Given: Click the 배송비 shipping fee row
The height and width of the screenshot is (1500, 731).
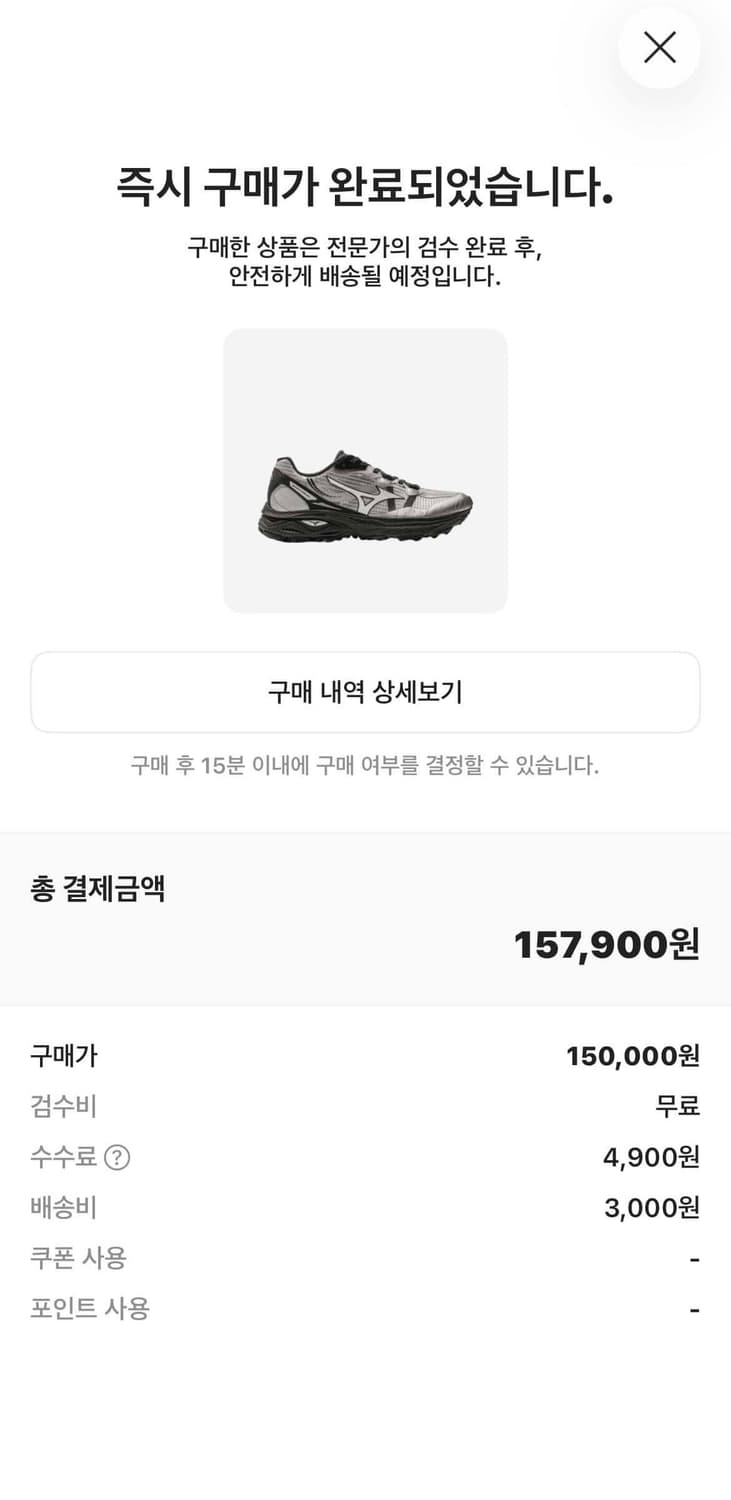Looking at the screenshot, I should (63, 1207).
